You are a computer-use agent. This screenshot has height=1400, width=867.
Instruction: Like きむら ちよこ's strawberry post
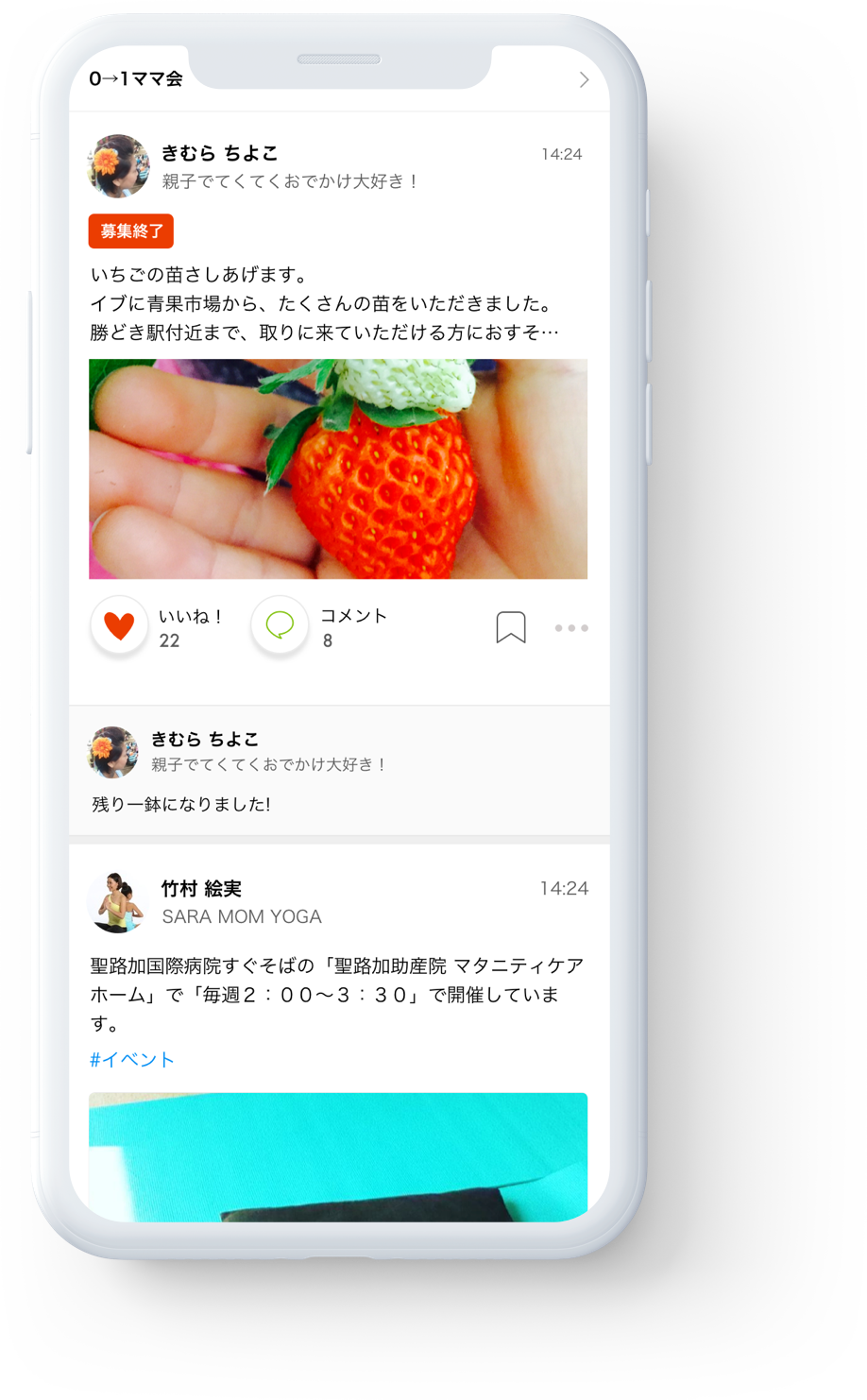[x=119, y=625]
